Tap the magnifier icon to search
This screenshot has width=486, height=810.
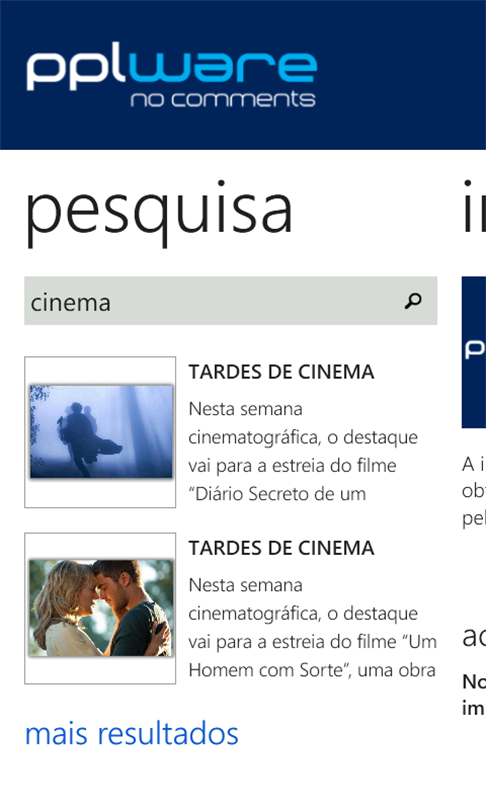413,301
